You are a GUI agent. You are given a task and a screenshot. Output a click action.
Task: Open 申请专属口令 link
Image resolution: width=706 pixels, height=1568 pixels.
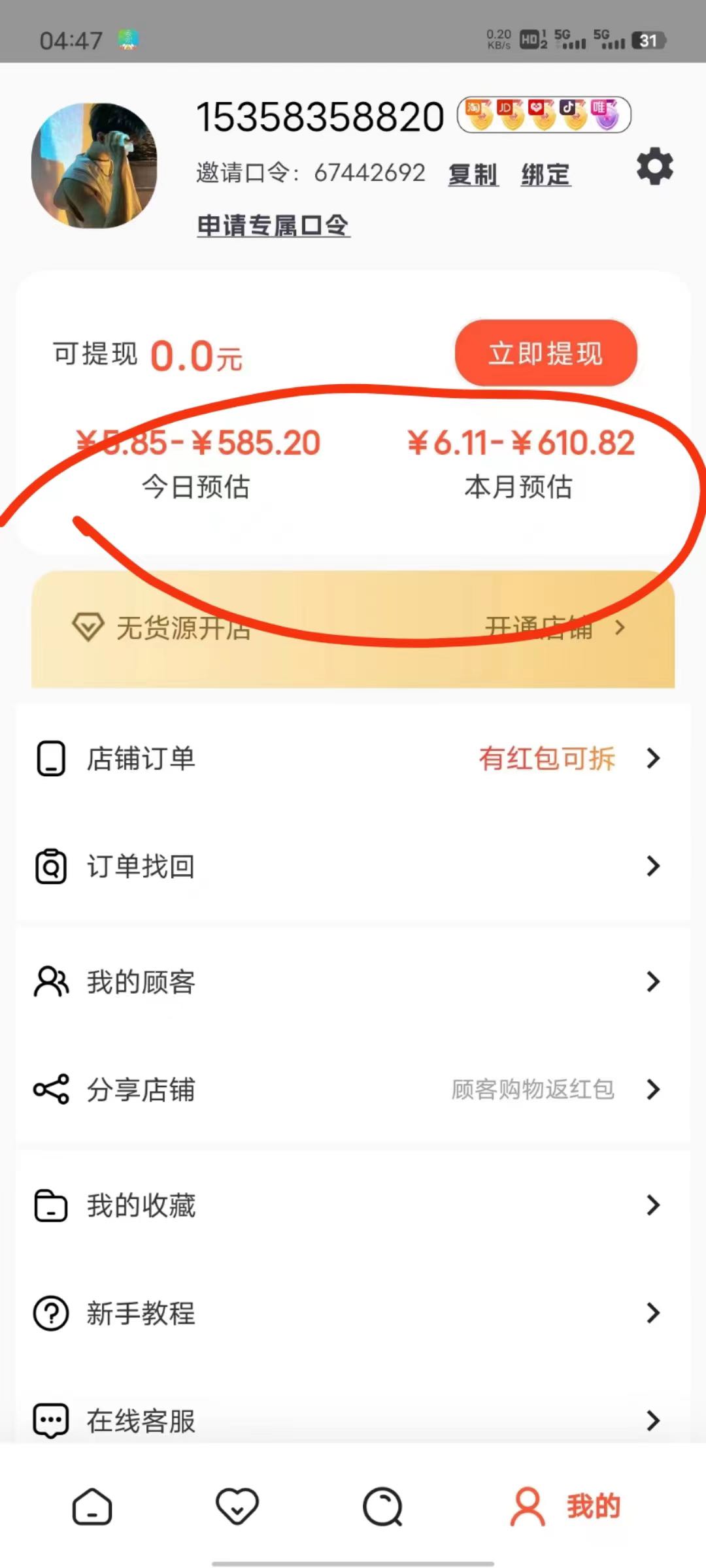[273, 226]
